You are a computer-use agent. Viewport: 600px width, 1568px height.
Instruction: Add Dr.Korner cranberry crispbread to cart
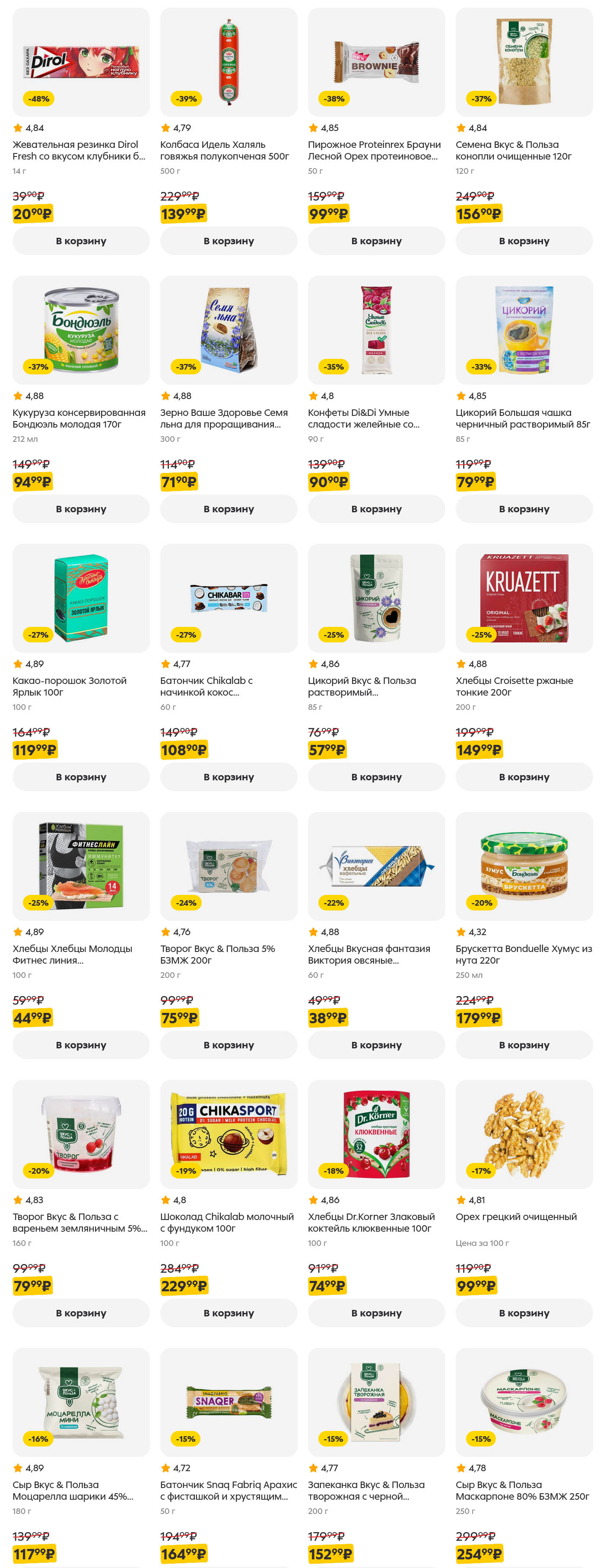click(376, 1313)
